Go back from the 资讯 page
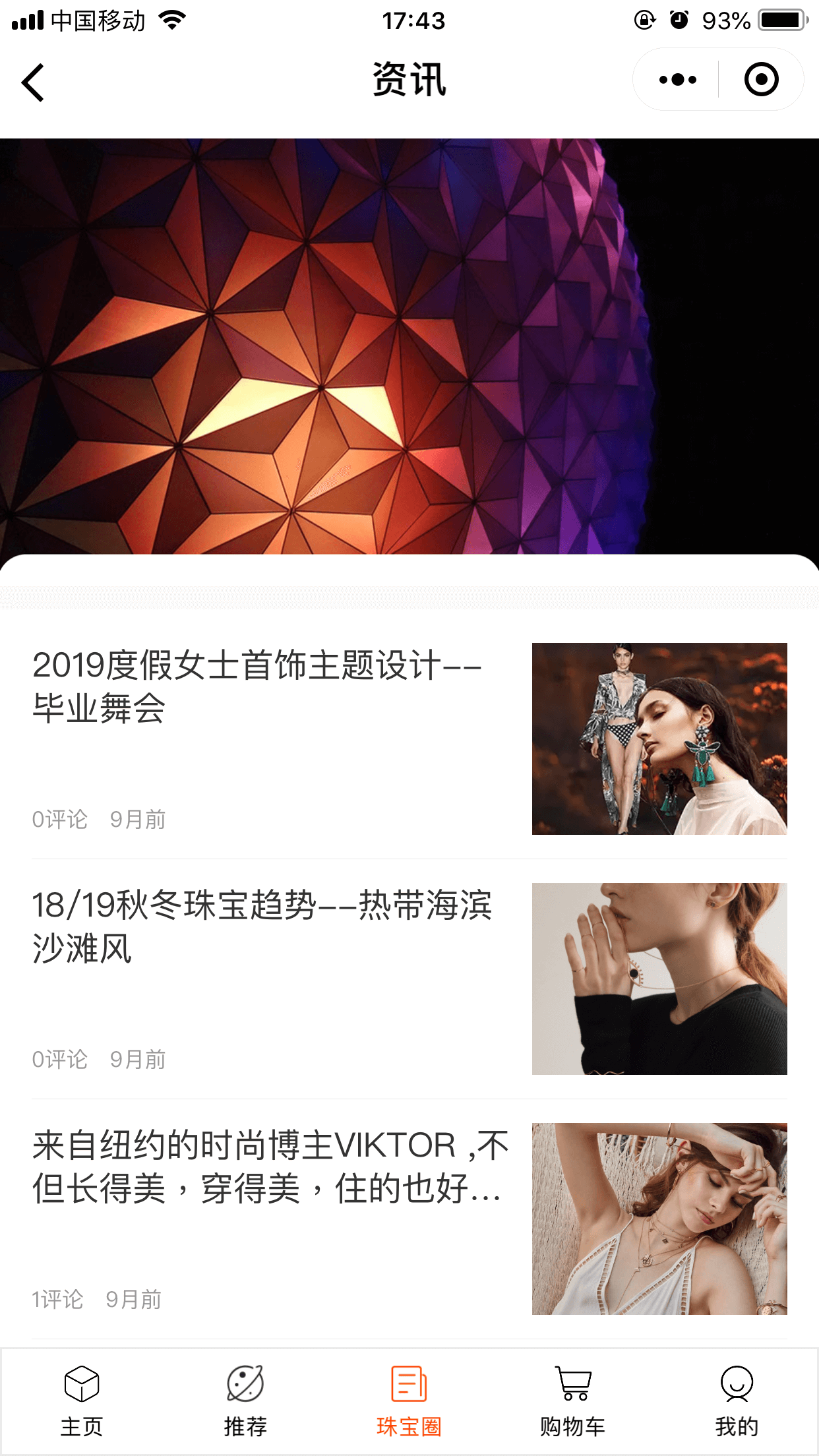 33,82
